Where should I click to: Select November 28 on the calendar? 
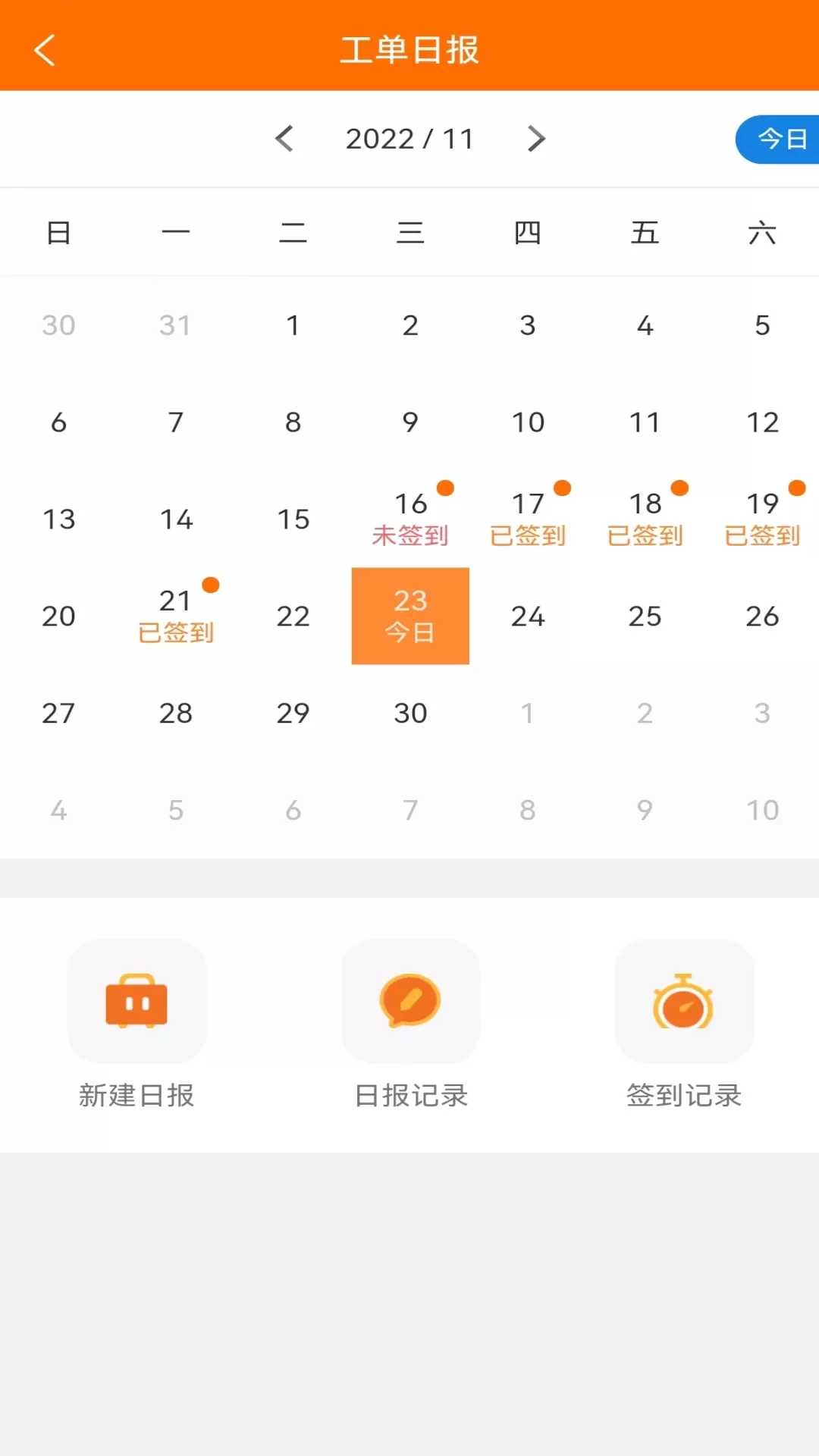[176, 713]
